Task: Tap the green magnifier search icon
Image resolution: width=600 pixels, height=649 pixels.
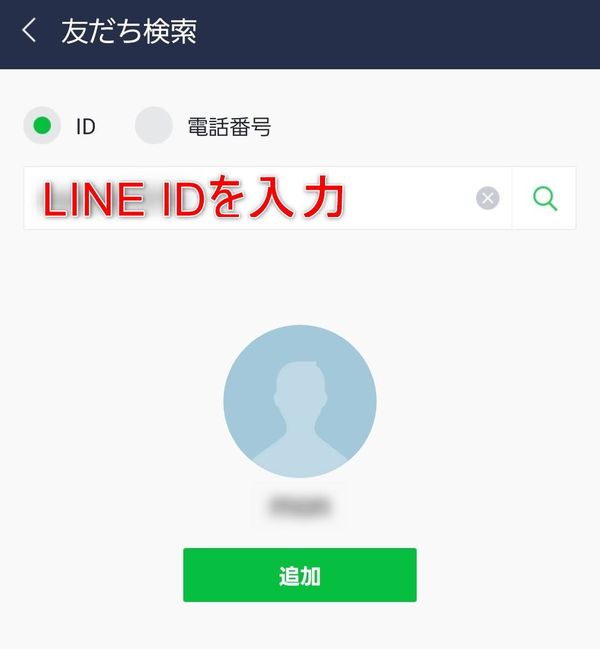Action: pyautogui.click(x=545, y=198)
